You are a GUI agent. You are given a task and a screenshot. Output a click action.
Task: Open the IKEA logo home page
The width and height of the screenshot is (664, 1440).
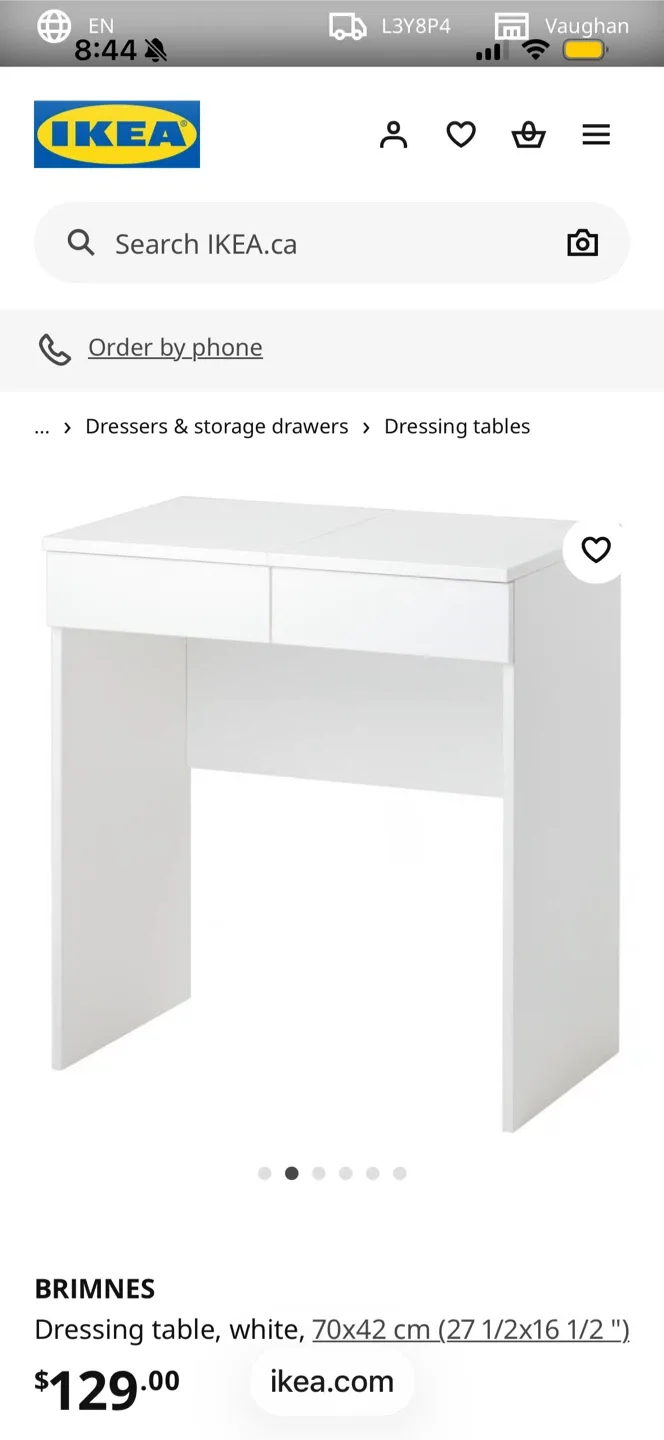[117, 134]
